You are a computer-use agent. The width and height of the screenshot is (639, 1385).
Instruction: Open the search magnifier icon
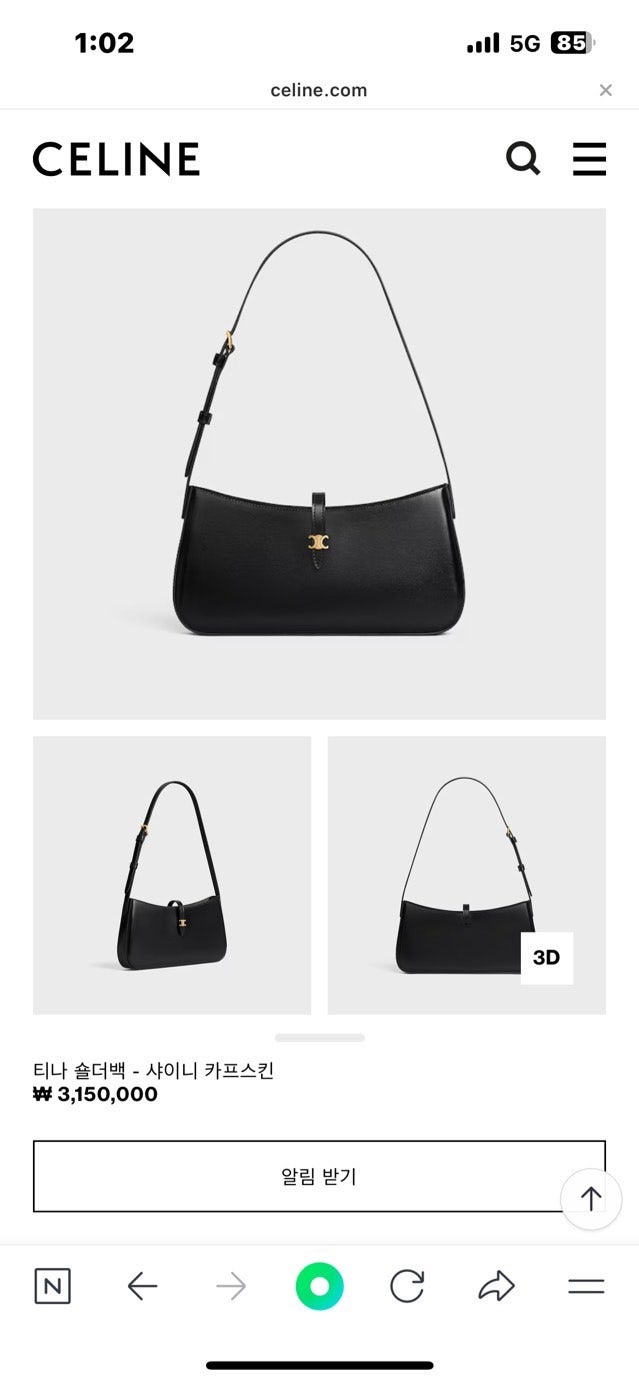point(522,159)
